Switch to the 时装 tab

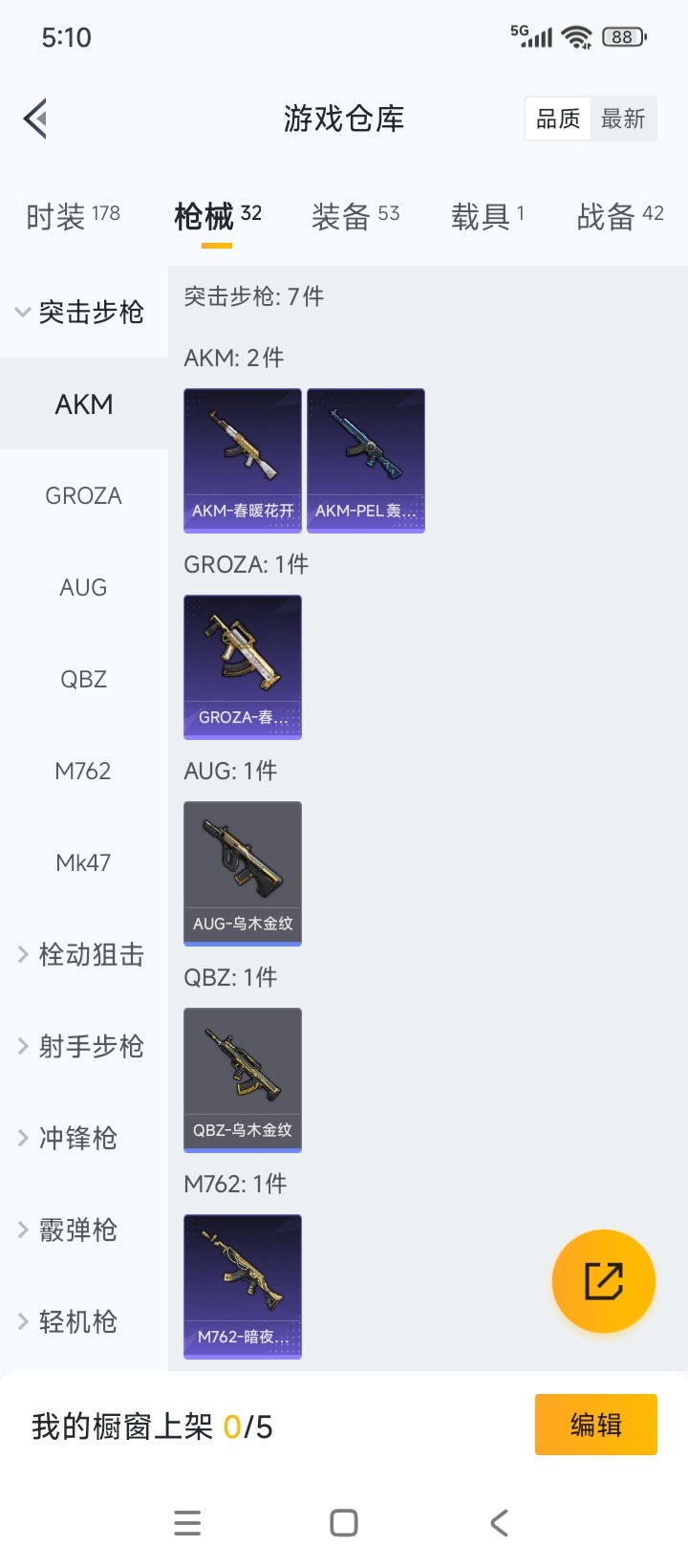(73, 216)
